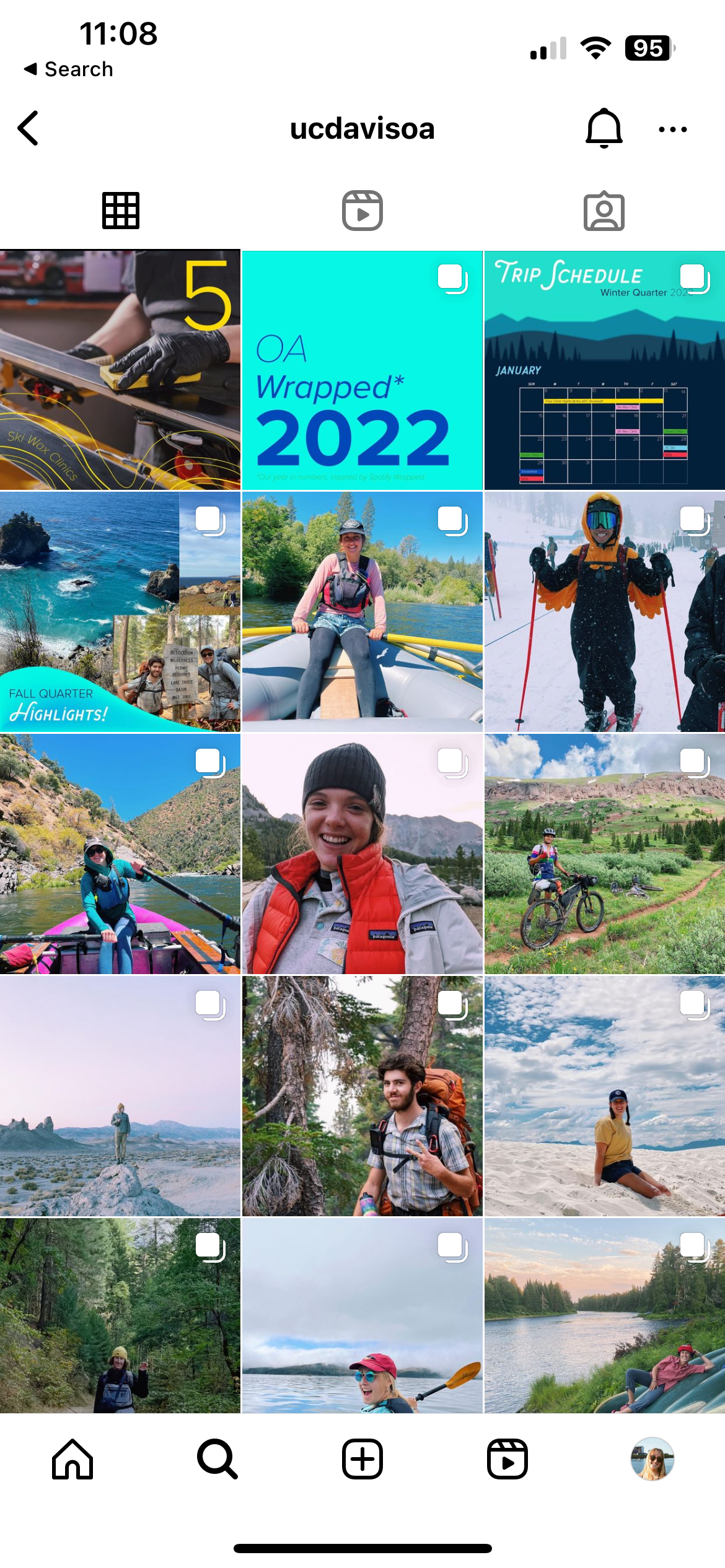Image resolution: width=725 pixels, height=1568 pixels.
Task: Open Reels from the bottom navigation bar
Action: tap(507, 1460)
